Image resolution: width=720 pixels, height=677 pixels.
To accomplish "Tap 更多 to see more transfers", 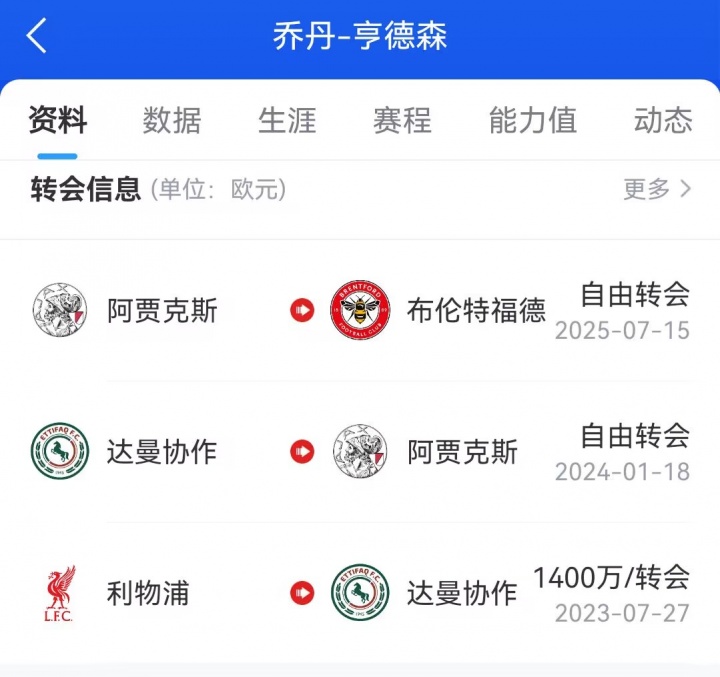I will coord(657,189).
